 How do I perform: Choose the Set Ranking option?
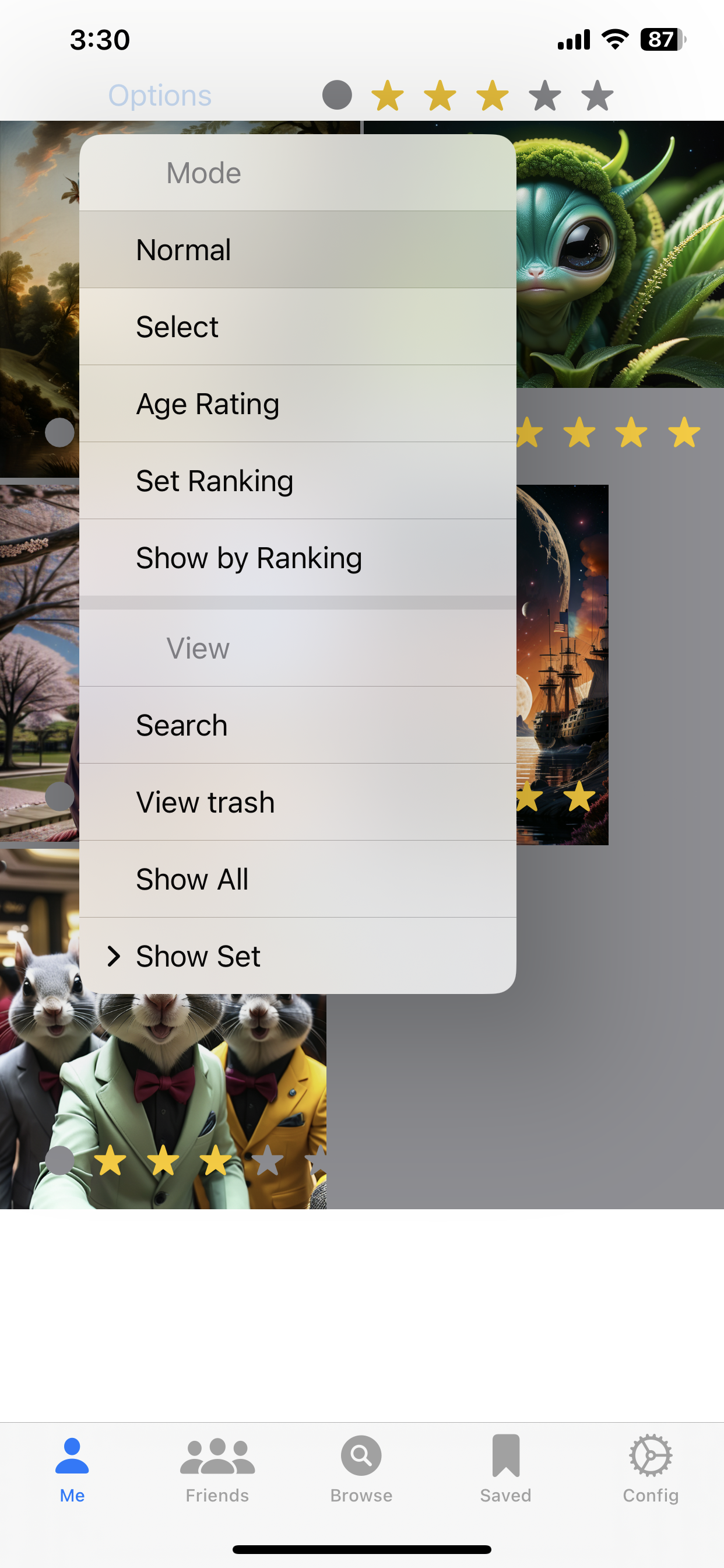click(x=297, y=481)
